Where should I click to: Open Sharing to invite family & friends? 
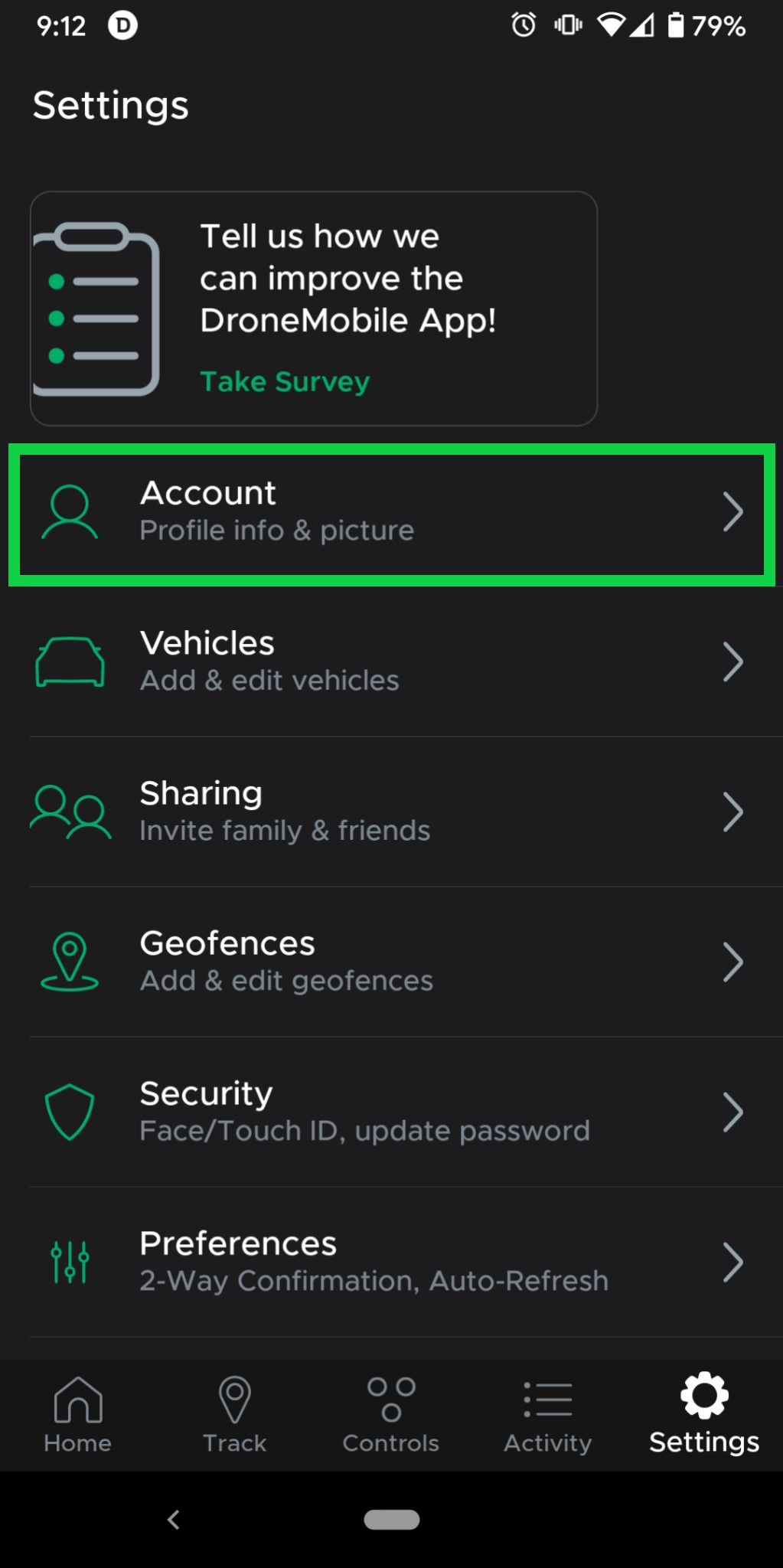point(391,812)
